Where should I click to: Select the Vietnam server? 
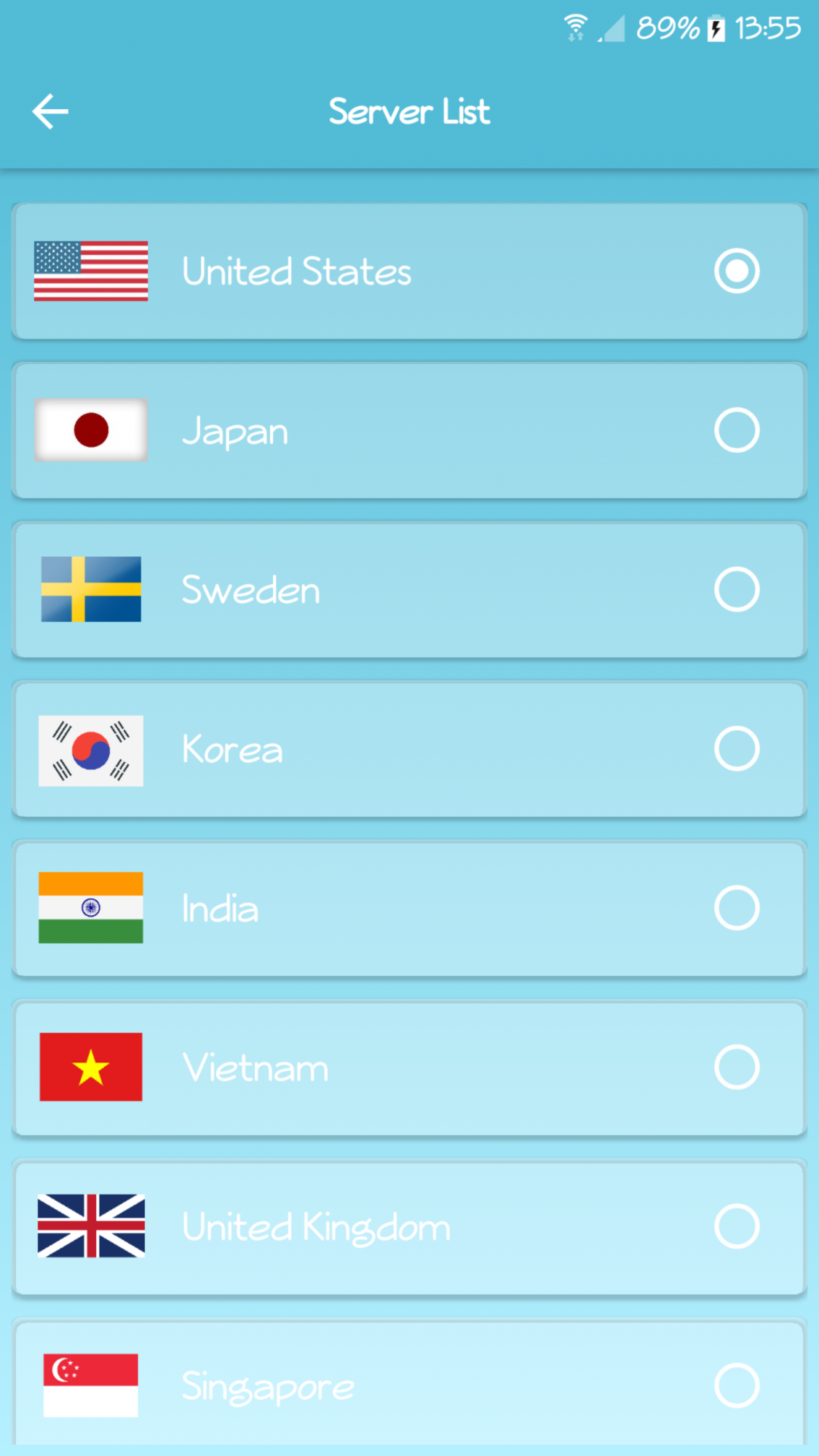pyautogui.click(x=736, y=1067)
